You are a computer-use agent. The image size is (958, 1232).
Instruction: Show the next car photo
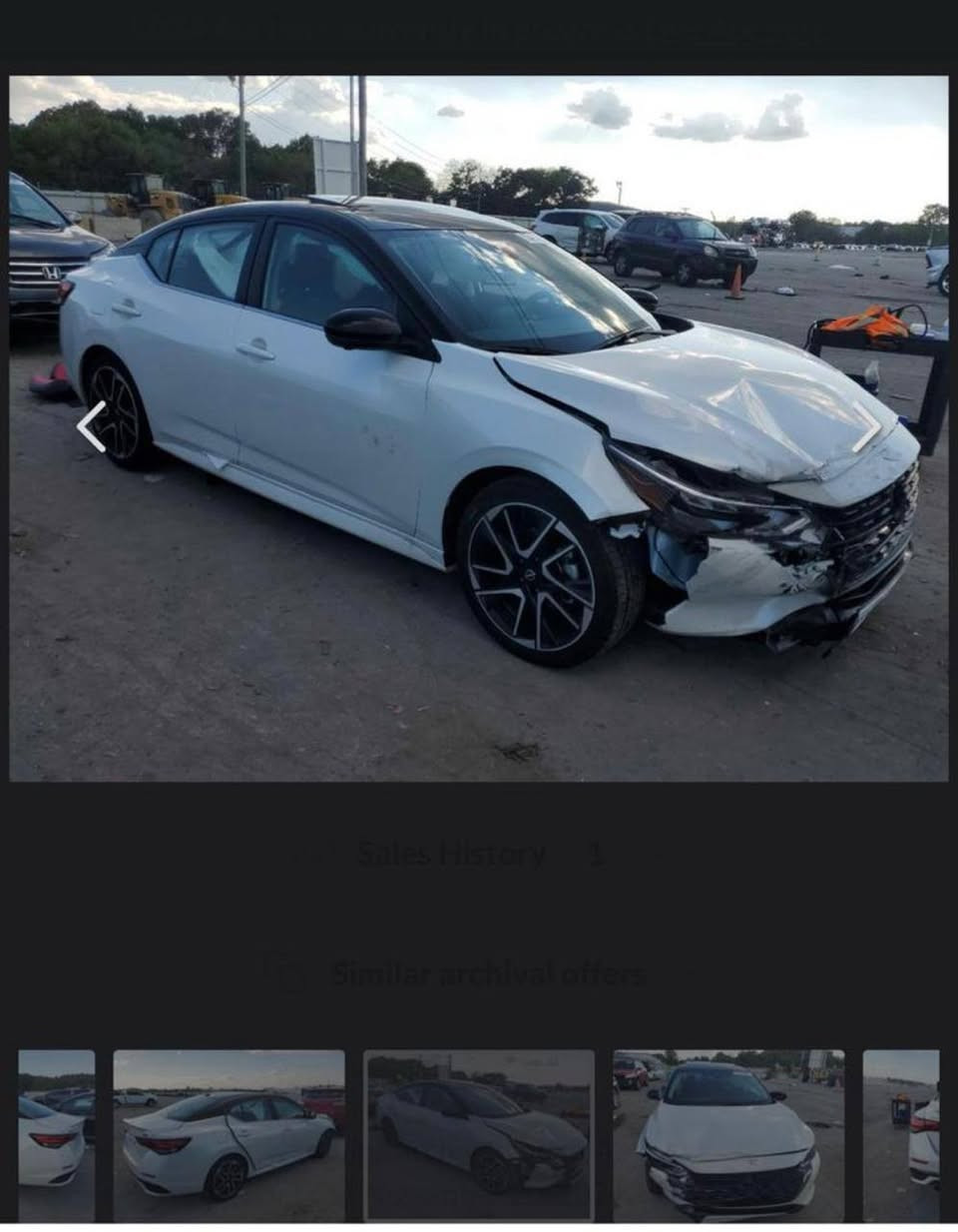coord(866,427)
